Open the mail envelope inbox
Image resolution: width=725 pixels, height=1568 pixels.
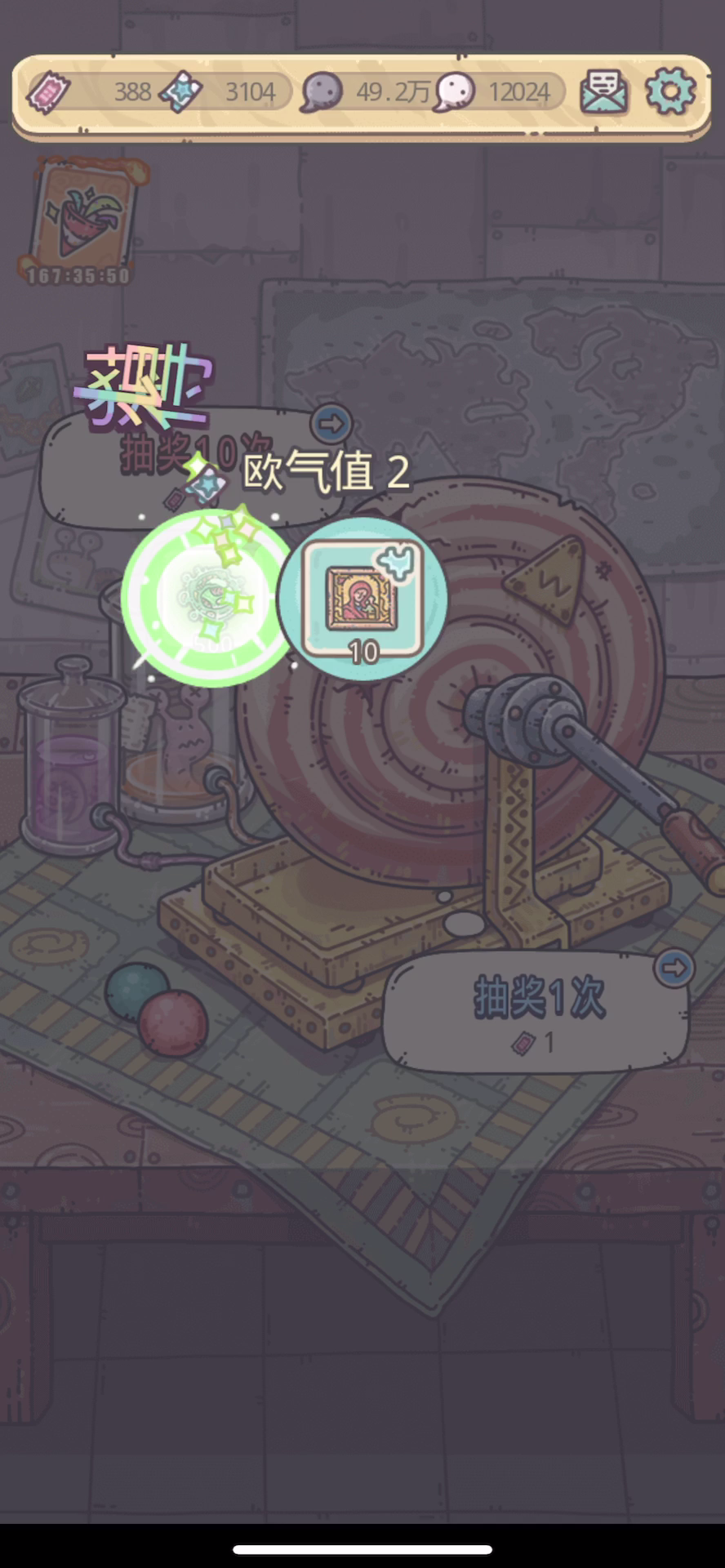point(603,91)
